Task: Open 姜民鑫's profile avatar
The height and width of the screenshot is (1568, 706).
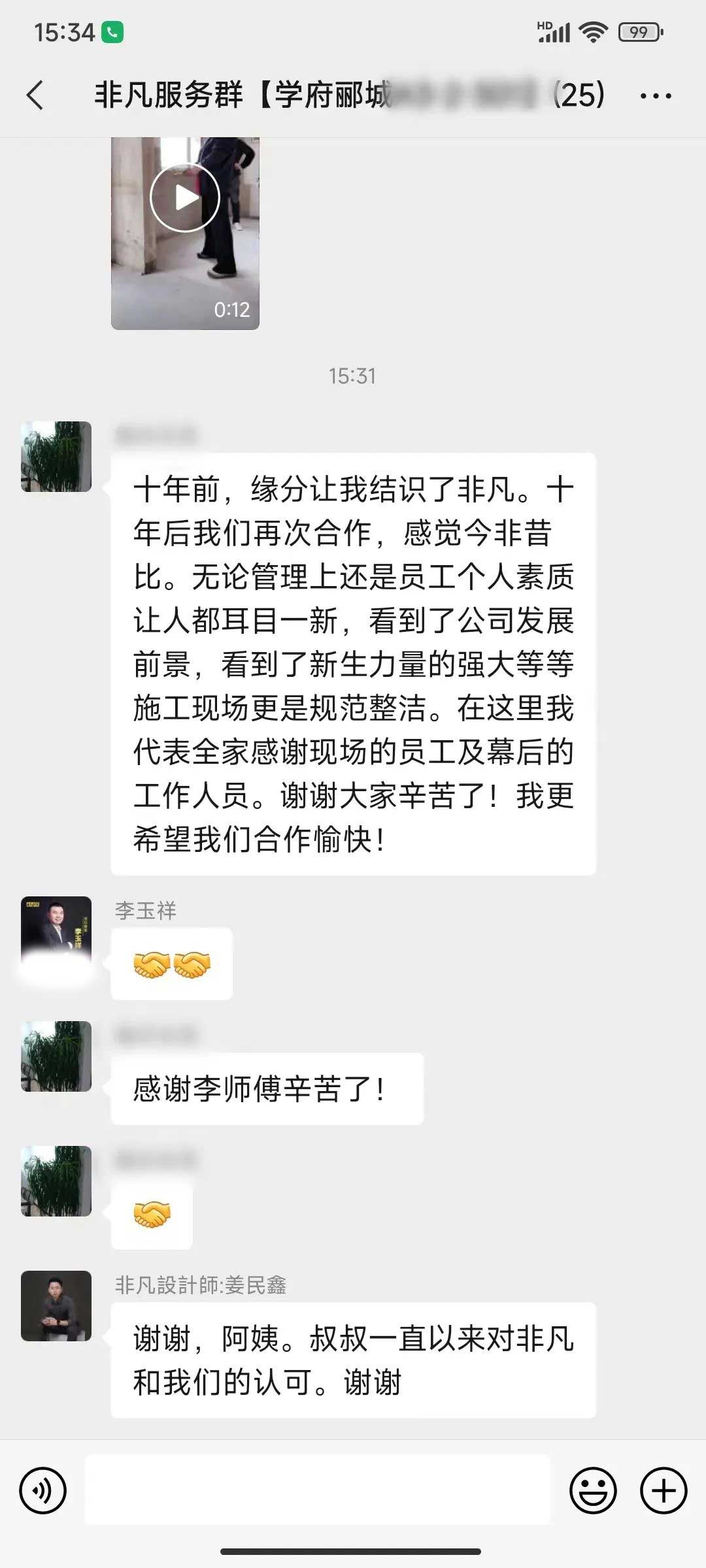Action: click(x=56, y=1305)
